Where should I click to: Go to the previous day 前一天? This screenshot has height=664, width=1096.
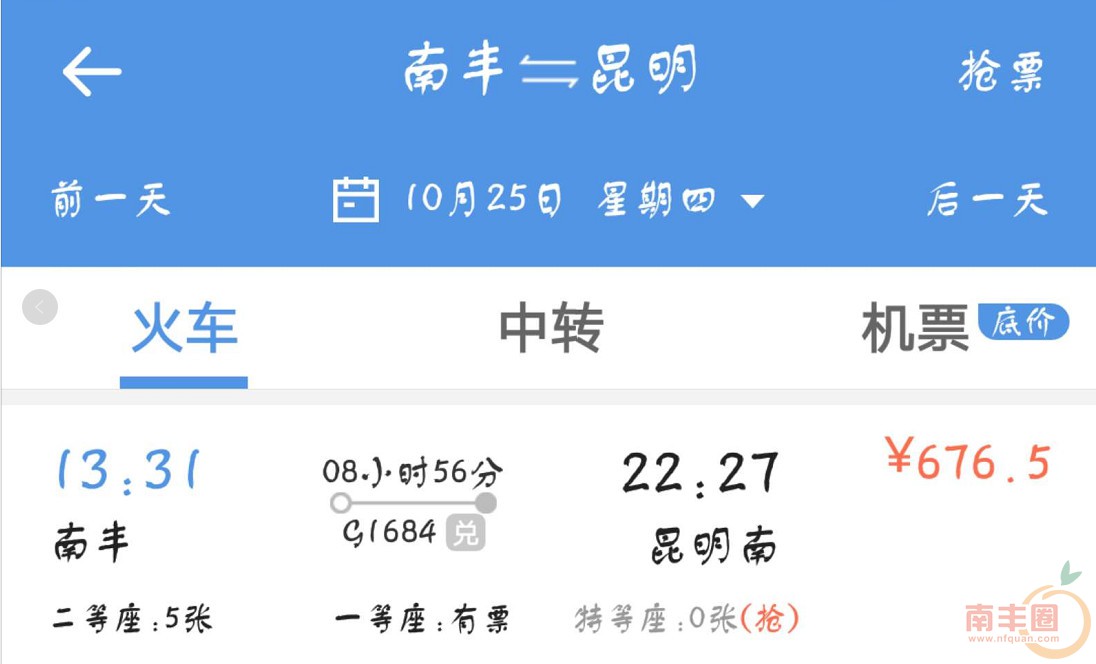click(x=110, y=200)
